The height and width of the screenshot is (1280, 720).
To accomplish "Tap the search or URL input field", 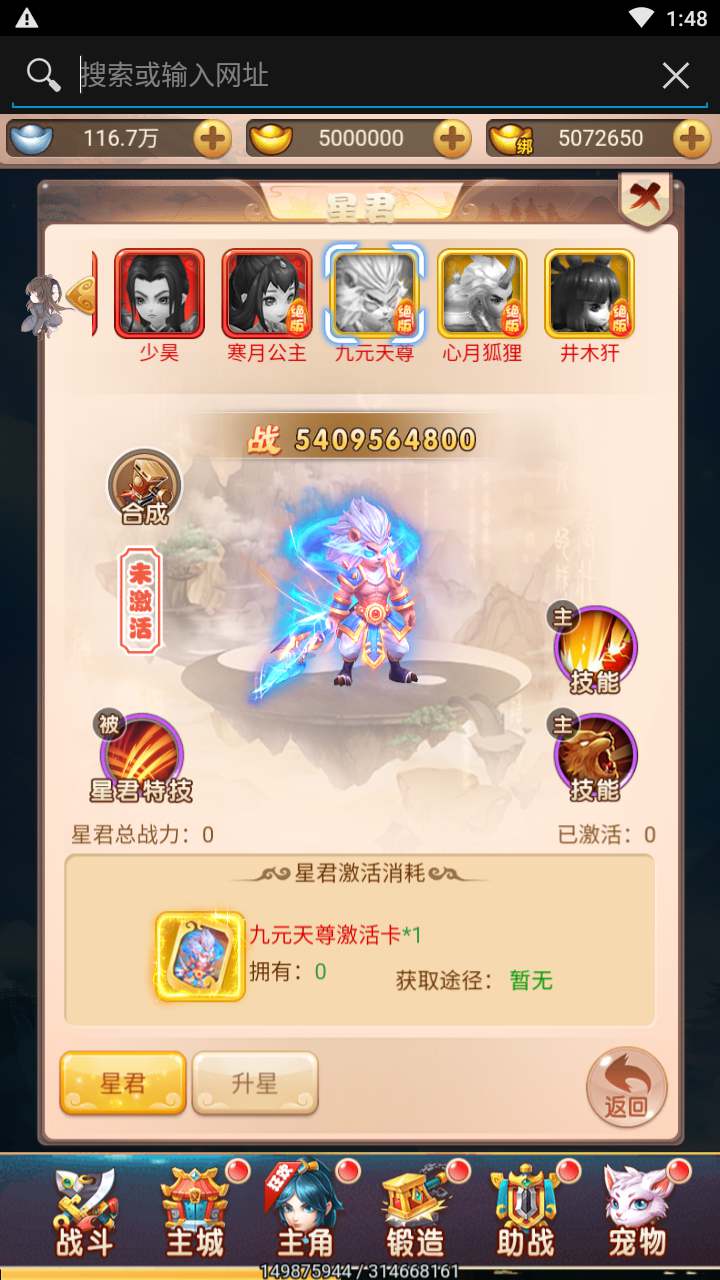I will point(360,75).
